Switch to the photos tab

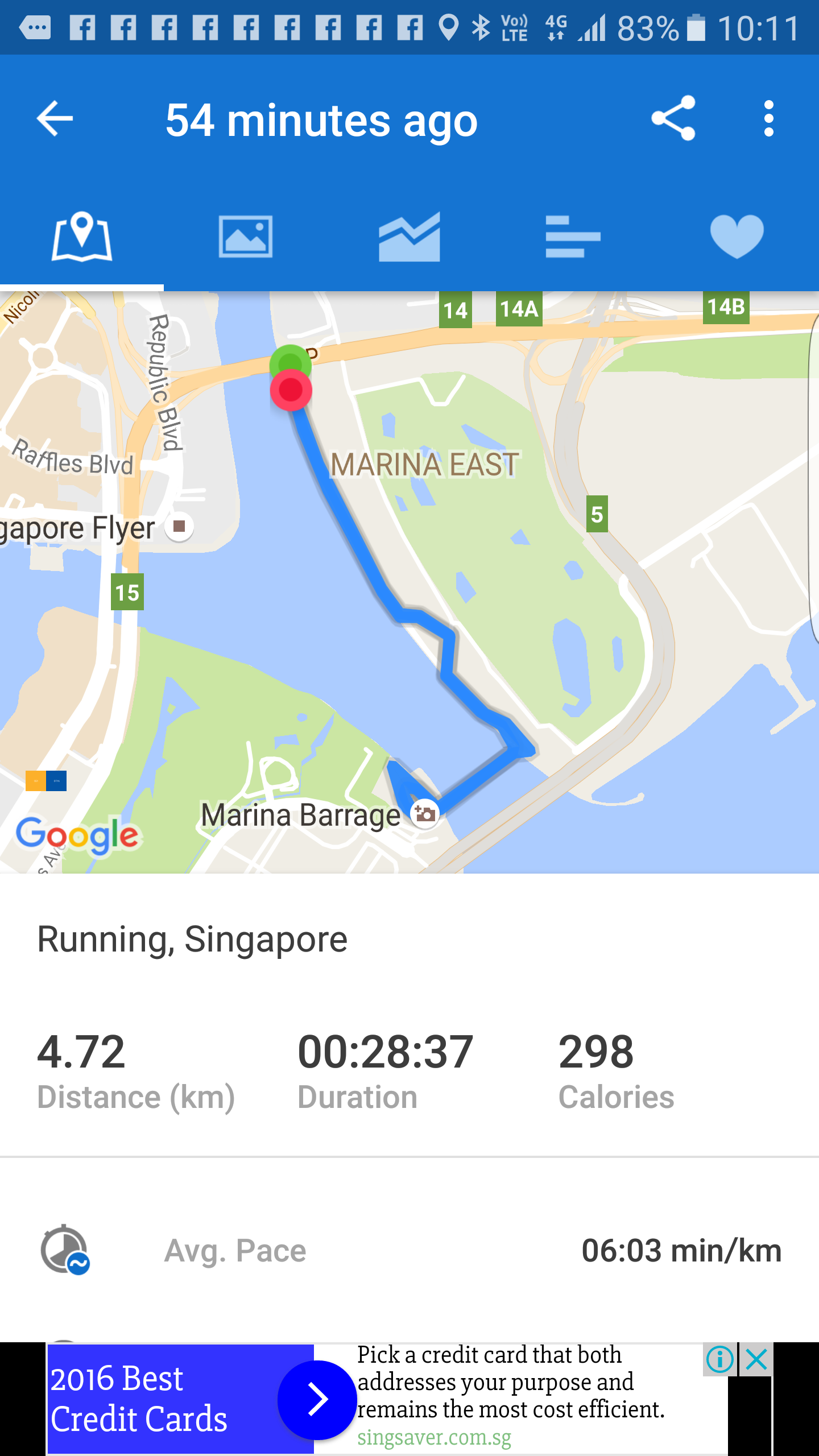click(246, 237)
